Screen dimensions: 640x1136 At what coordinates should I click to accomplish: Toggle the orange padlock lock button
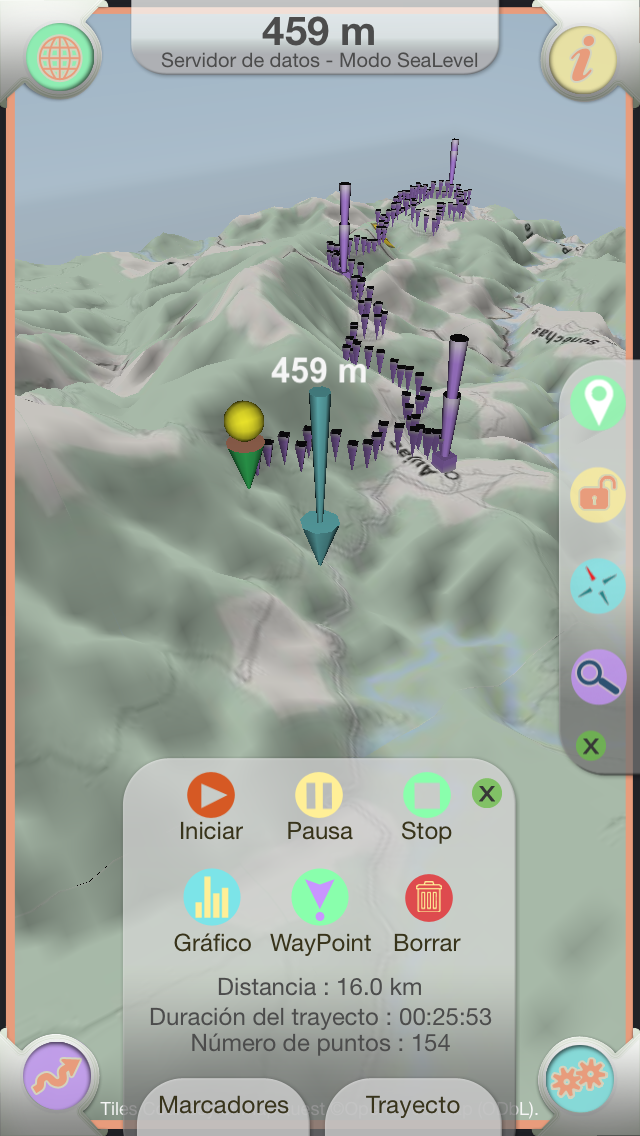tap(597, 495)
